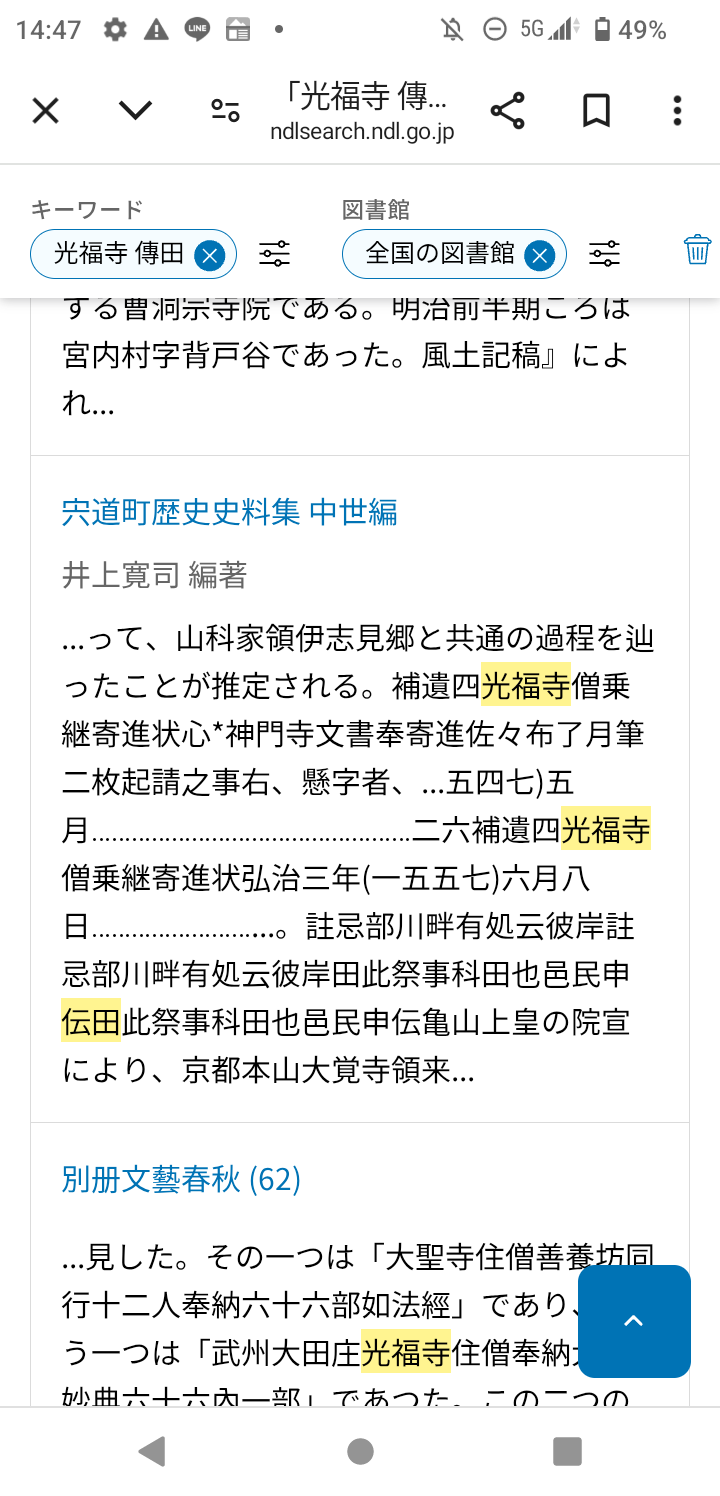Open 別册文藝春秋 (62) result
Screen dimensions: 720x1496
point(181,1180)
